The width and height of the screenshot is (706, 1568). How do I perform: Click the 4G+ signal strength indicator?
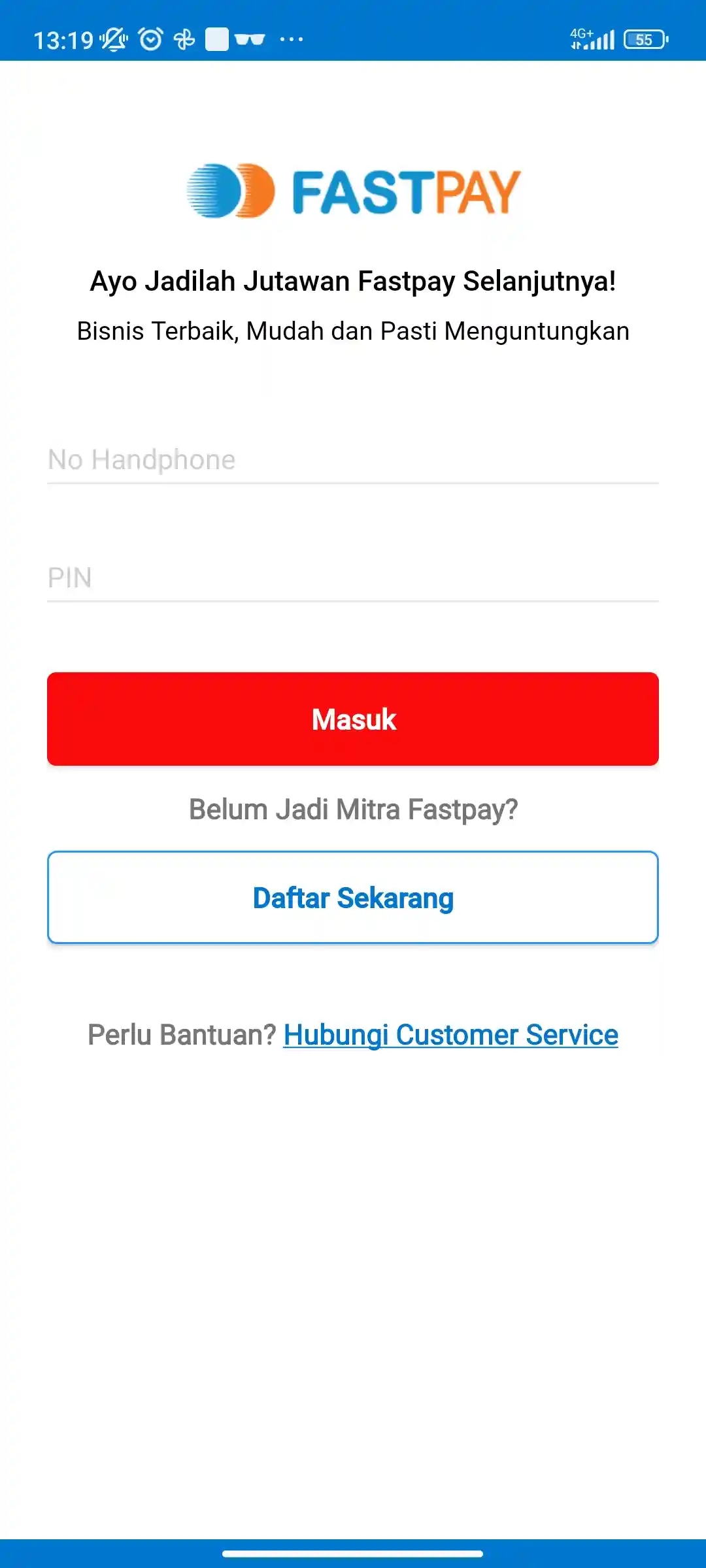point(592,39)
